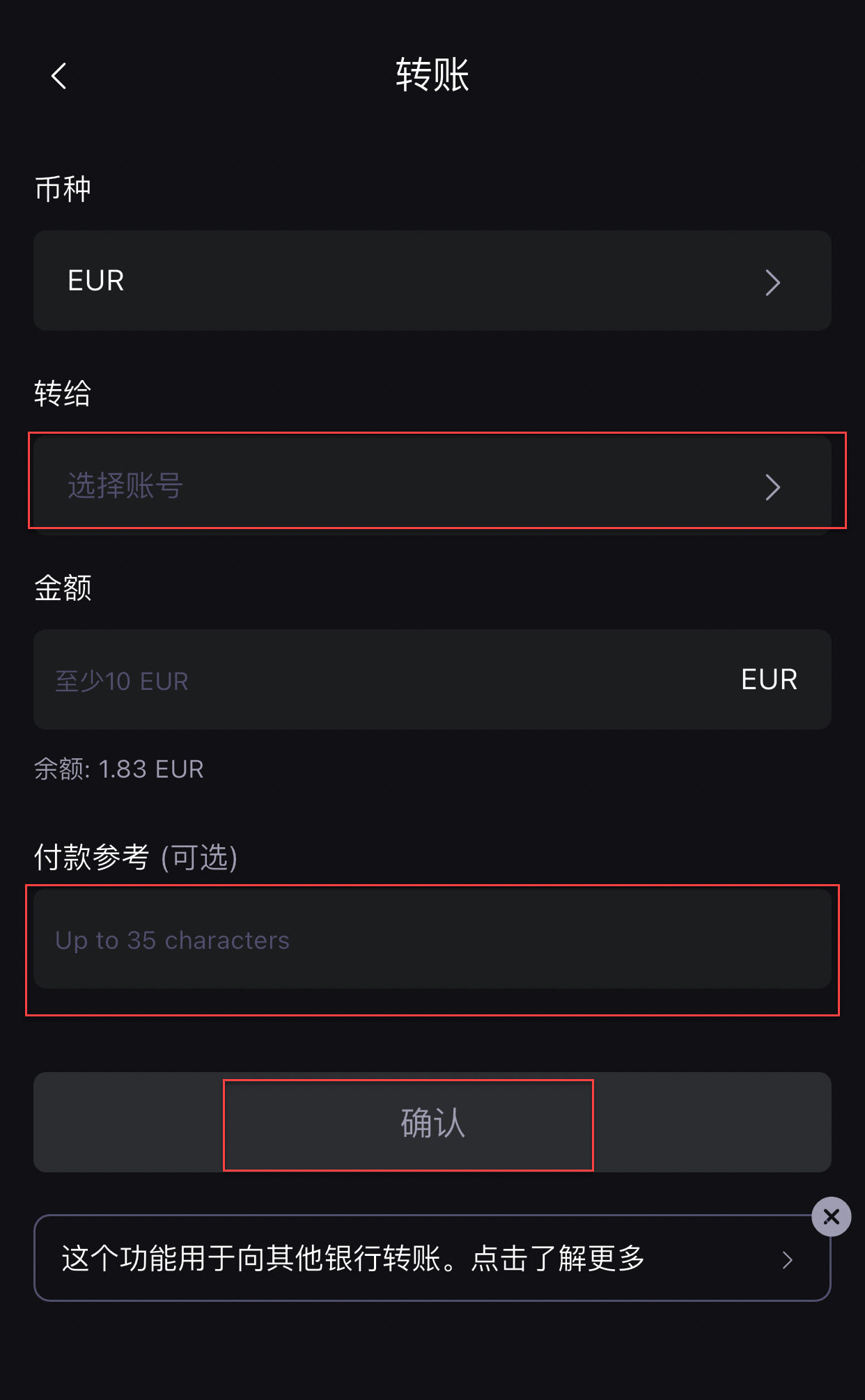Tap the 确认 button

tap(432, 1122)
